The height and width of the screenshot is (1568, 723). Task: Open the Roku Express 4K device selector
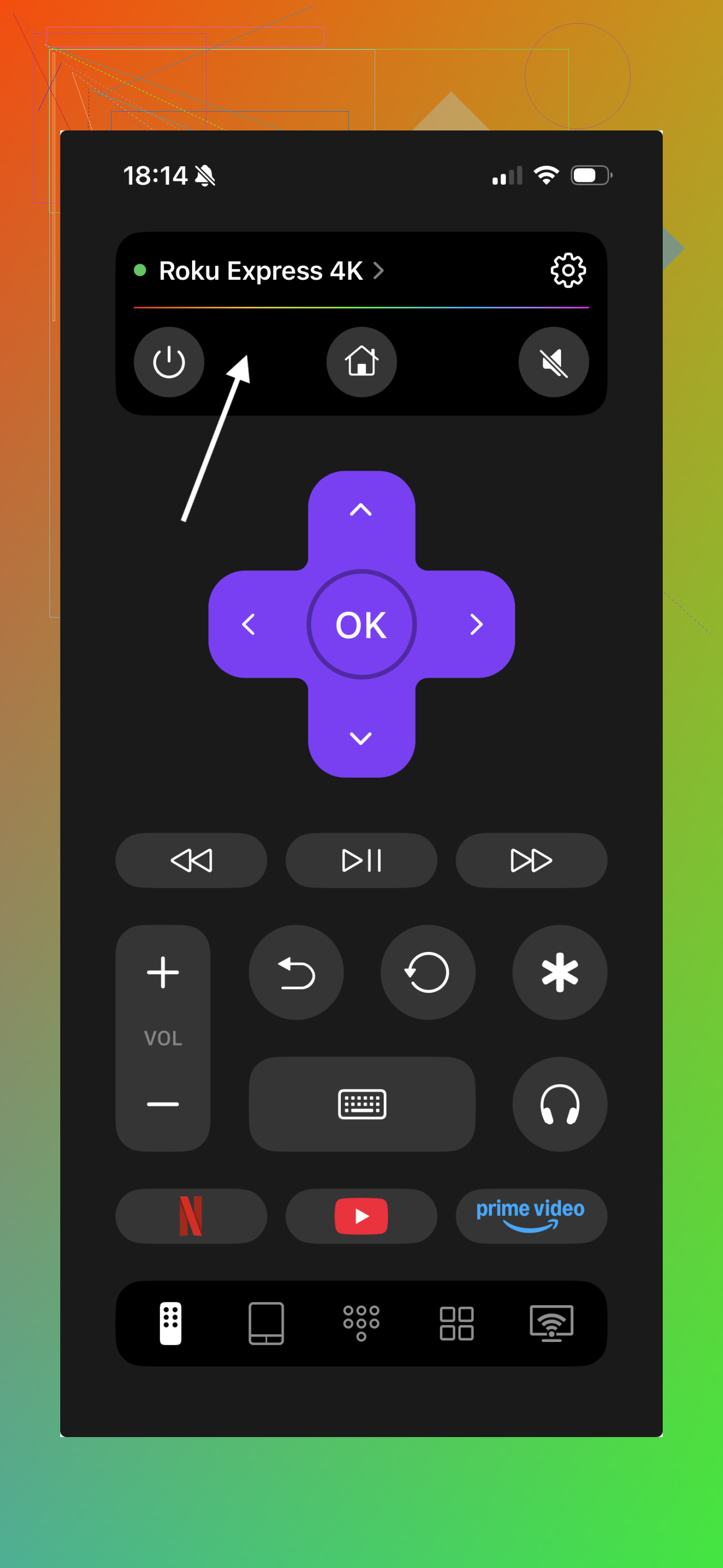click(261, 271)
